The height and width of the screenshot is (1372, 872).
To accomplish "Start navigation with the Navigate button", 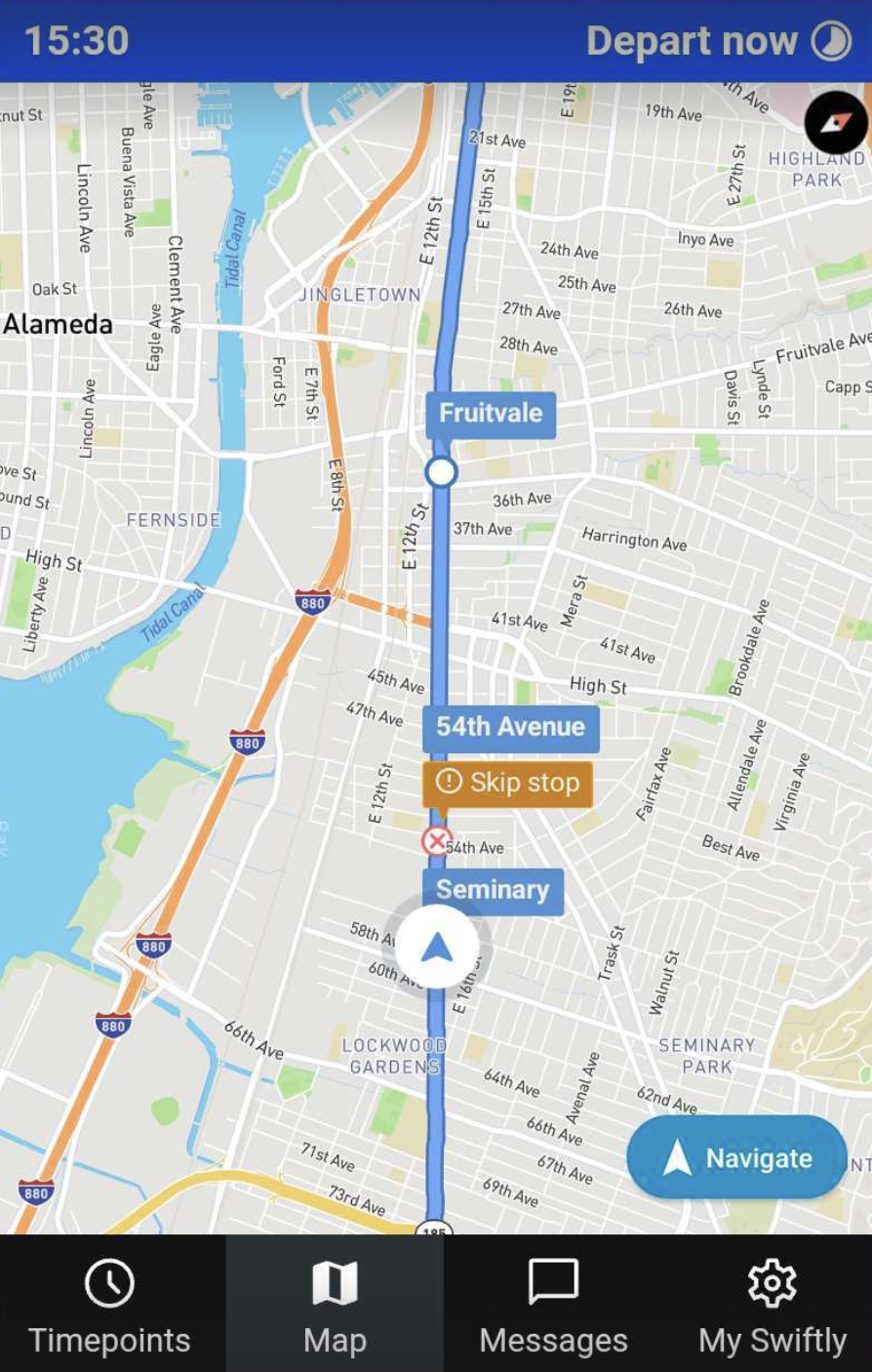I will (737, 1158).
